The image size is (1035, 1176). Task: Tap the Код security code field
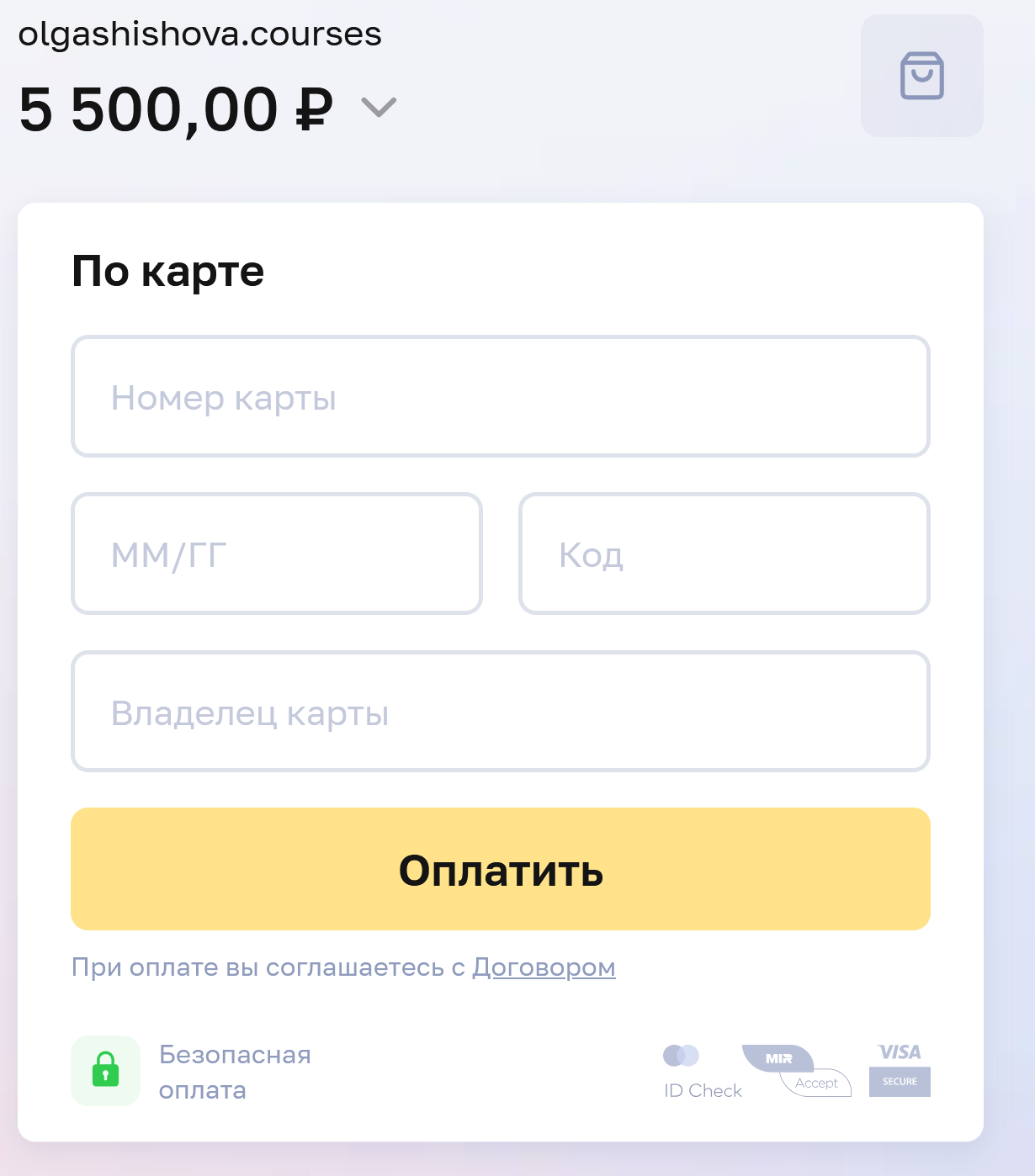724,554
